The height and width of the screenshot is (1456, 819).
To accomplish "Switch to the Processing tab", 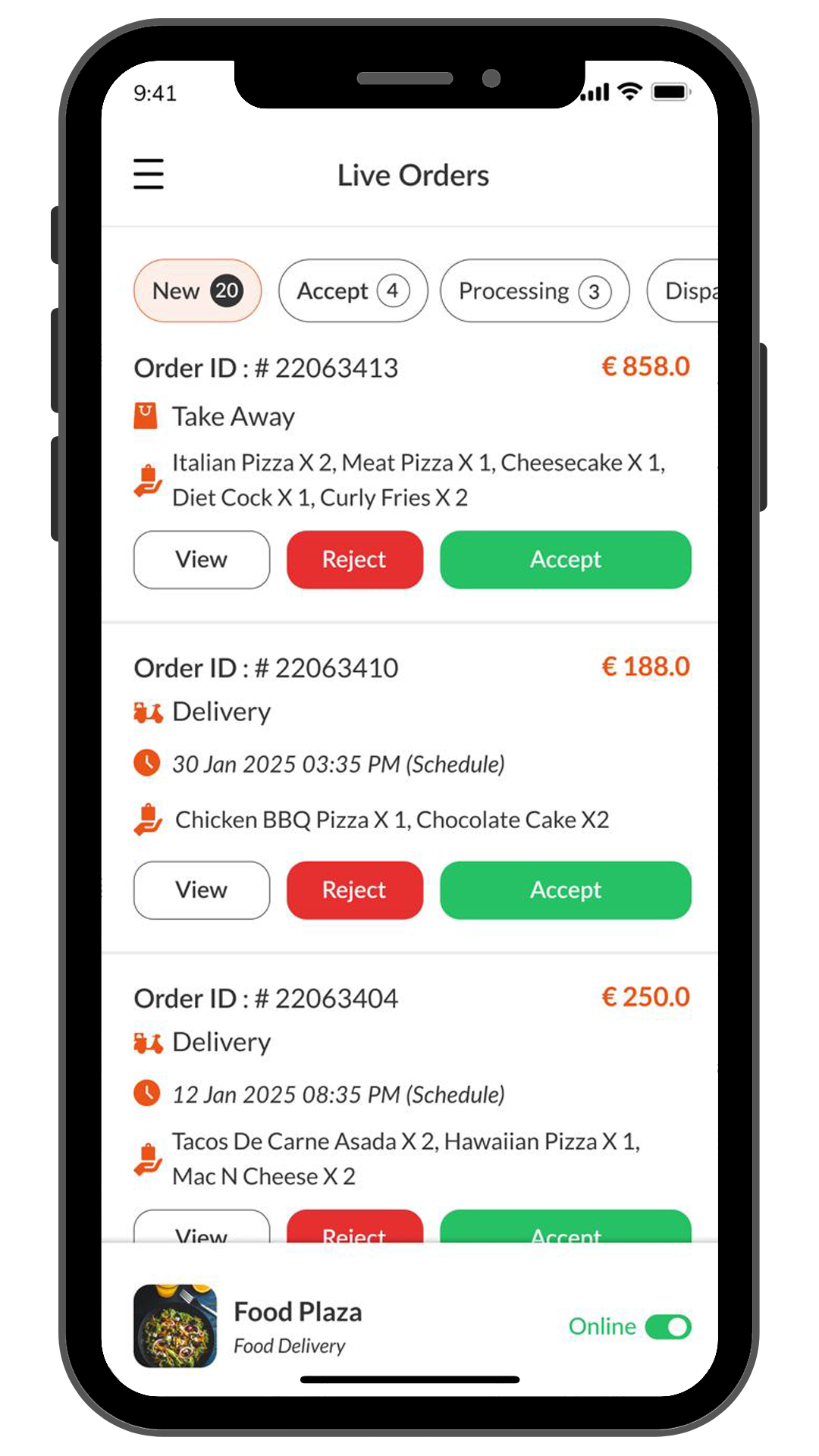I will click(x=534, y=291).
